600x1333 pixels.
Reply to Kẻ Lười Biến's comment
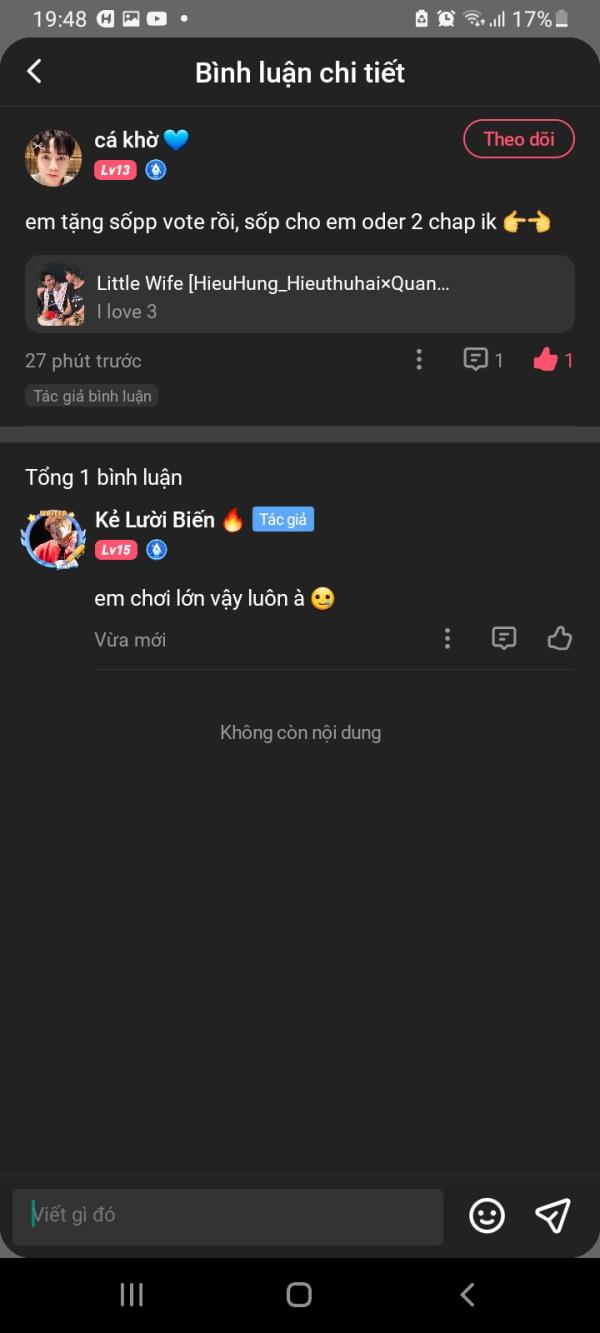point(504,639)
